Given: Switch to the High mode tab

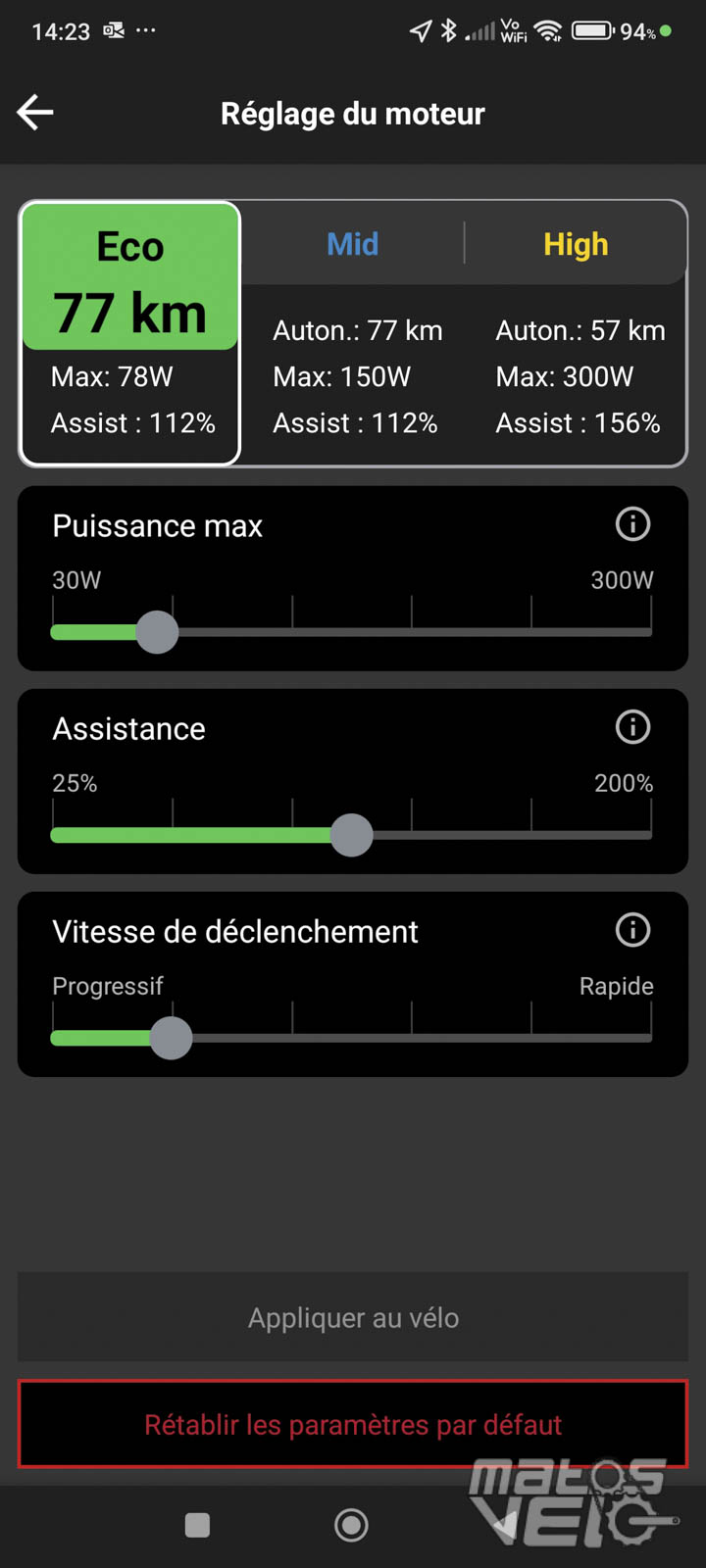Looking at the screenshot, I should tap(576, 244).
